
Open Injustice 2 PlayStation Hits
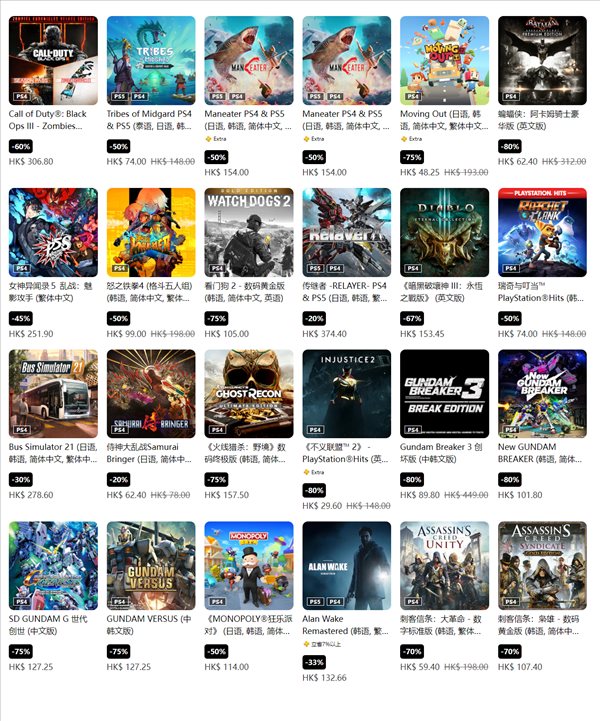point(347,394)
